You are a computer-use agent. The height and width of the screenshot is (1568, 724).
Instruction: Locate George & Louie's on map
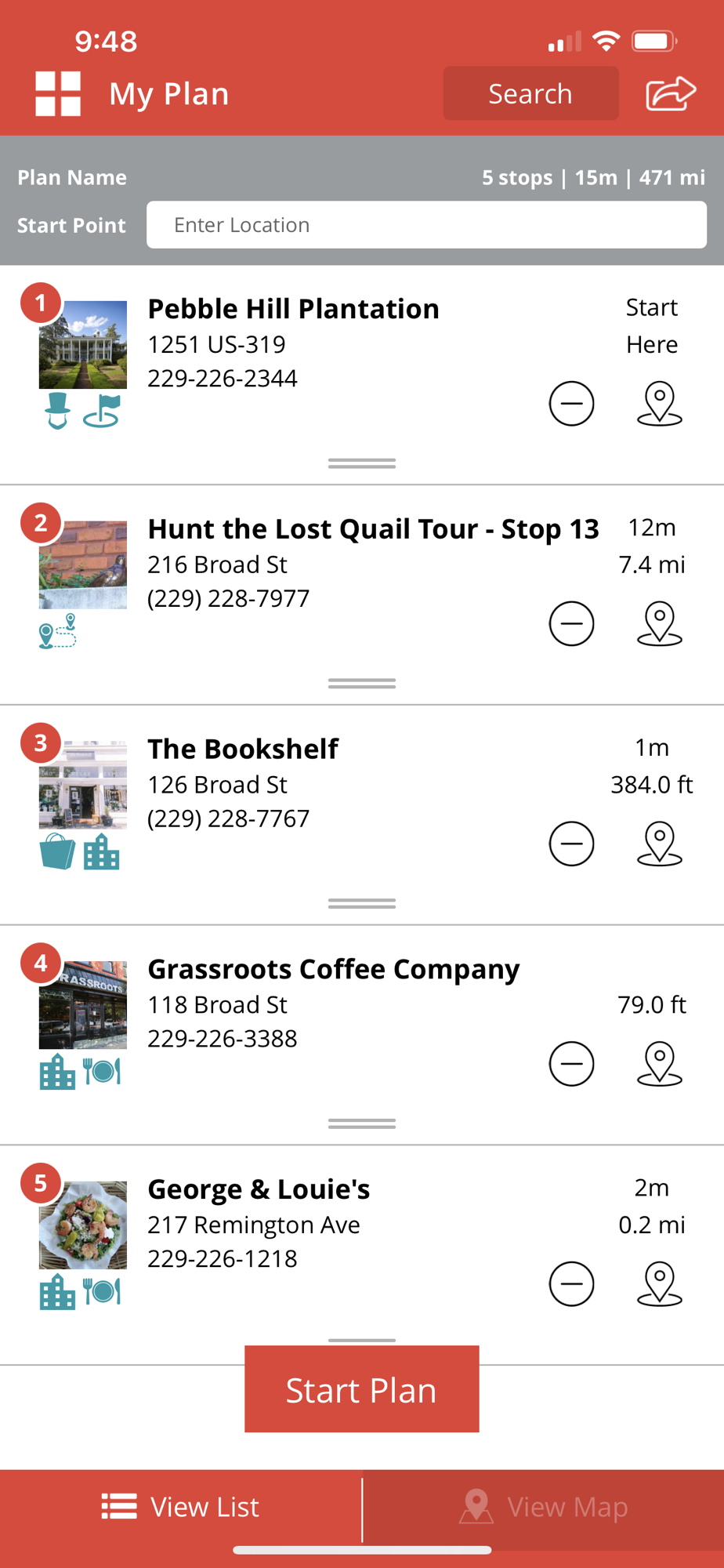(x=659, y=1284)
